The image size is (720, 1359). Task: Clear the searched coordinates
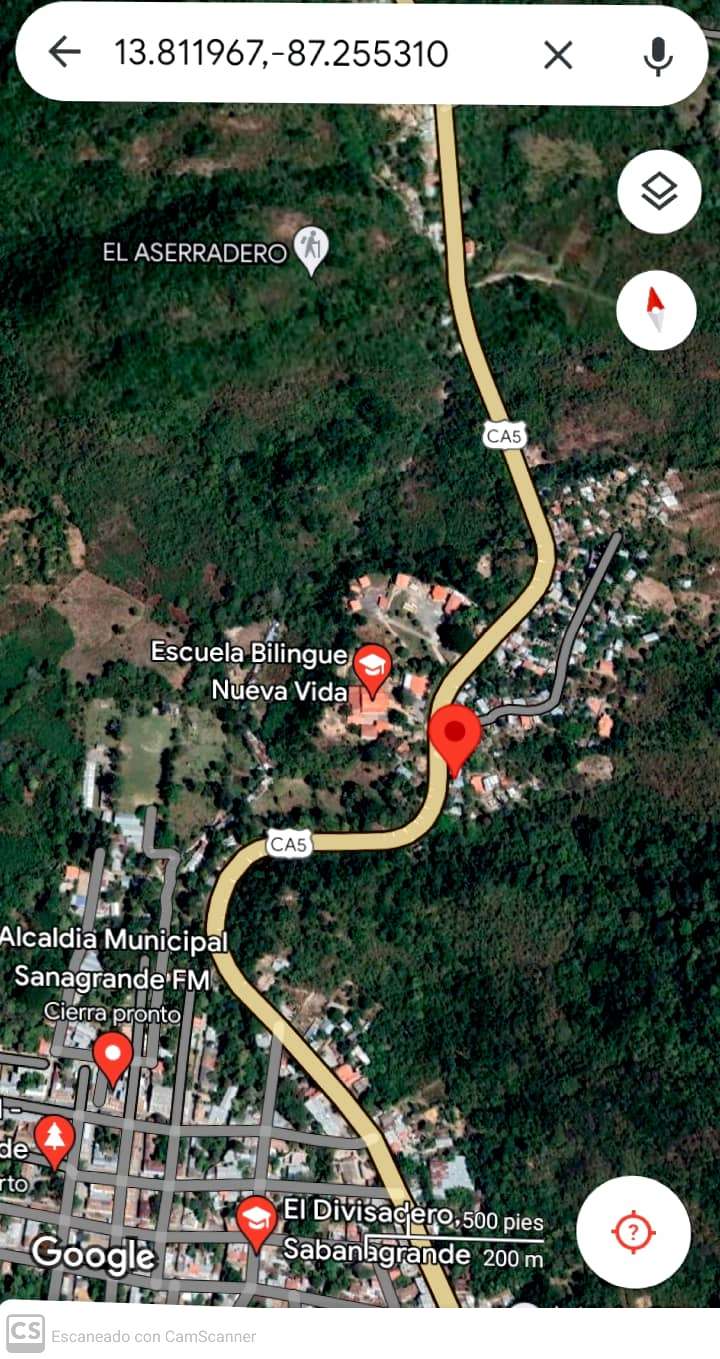[x=558, y=55]
